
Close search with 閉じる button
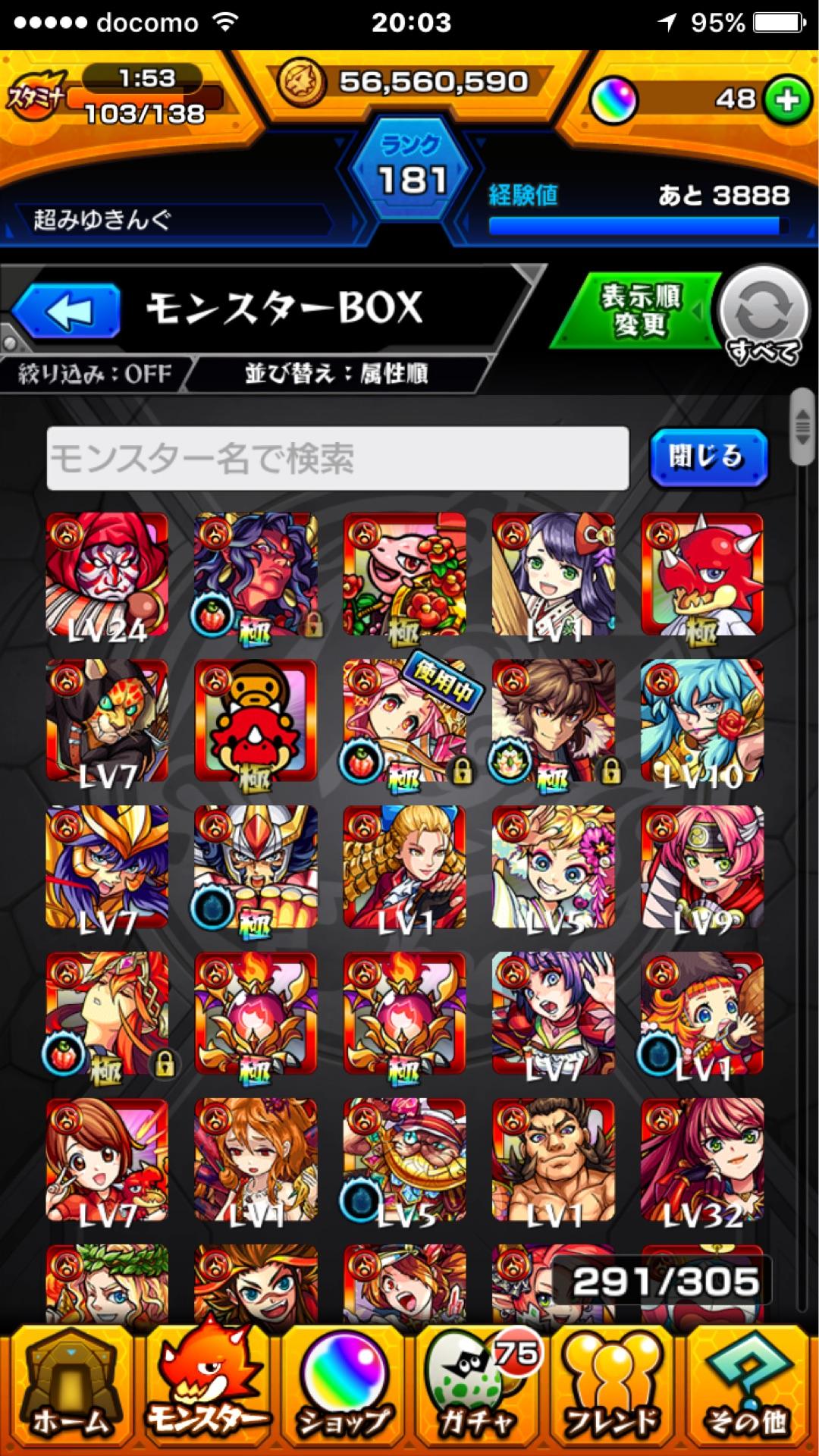point(708,457)
